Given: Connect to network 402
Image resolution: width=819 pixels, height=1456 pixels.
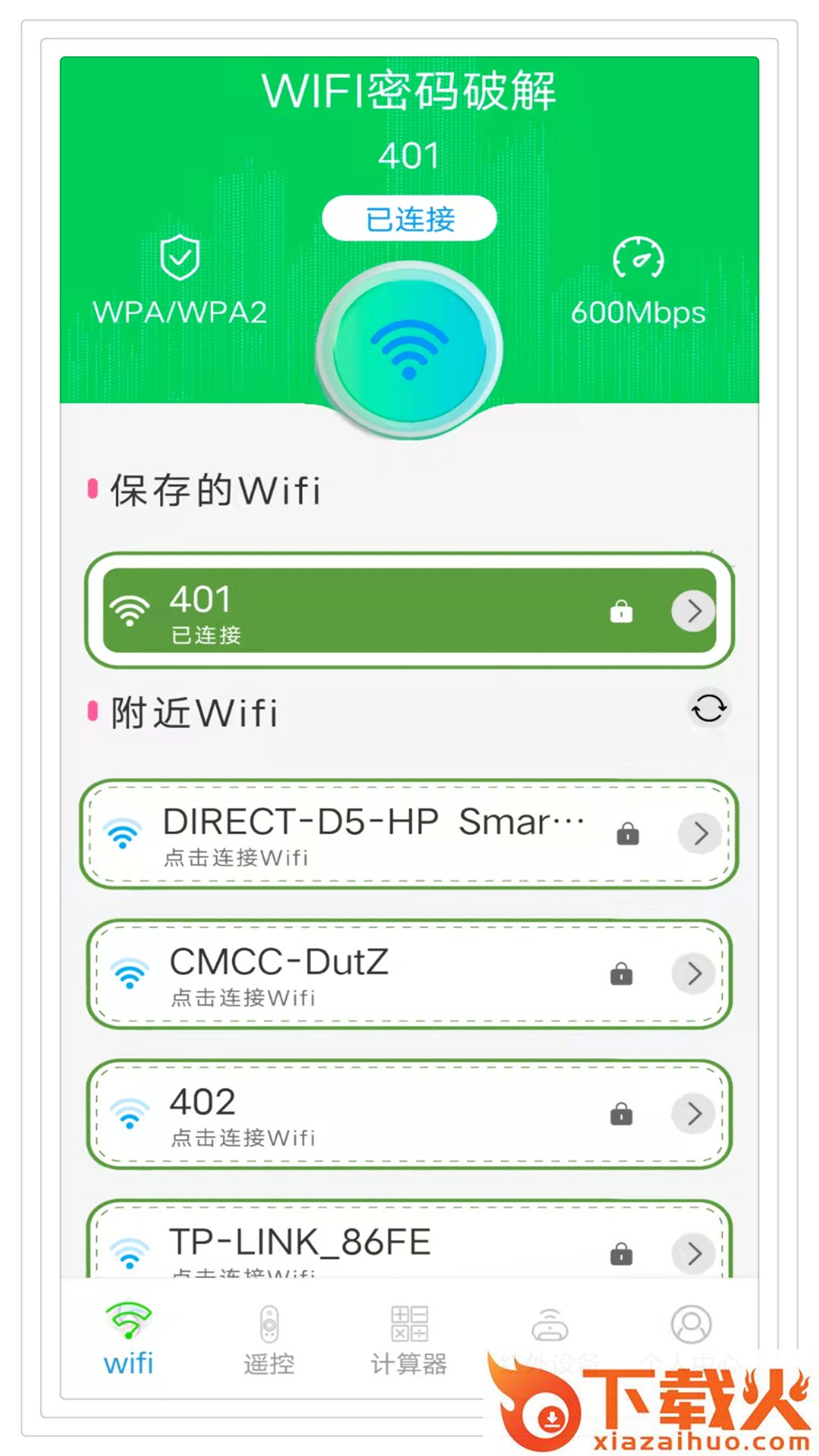Looking at the screenshot, I should coord(341,1115).
